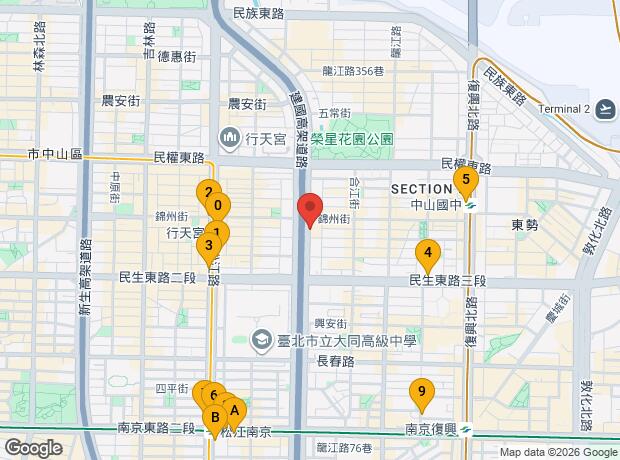Select the marker labeled B
620x460 pixels.
click(213, 417)
